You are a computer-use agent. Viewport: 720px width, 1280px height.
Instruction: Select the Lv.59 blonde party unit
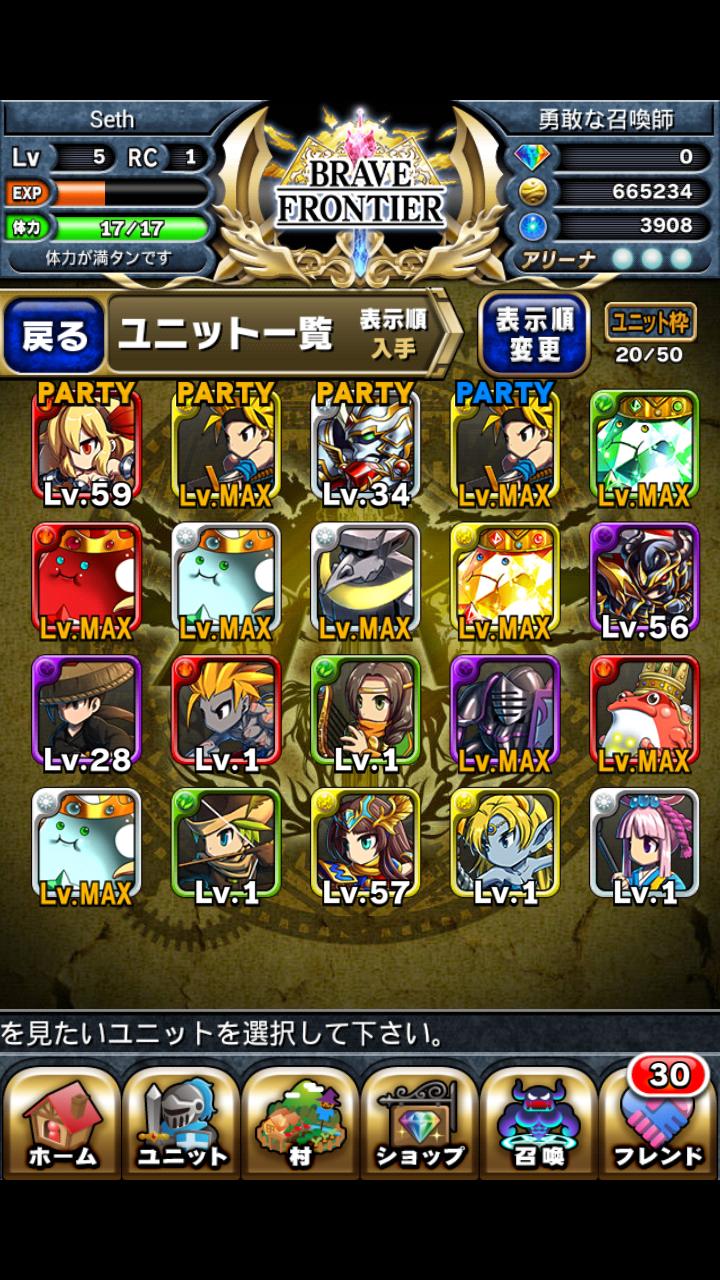pyautogui.click(x=87, y=446)
